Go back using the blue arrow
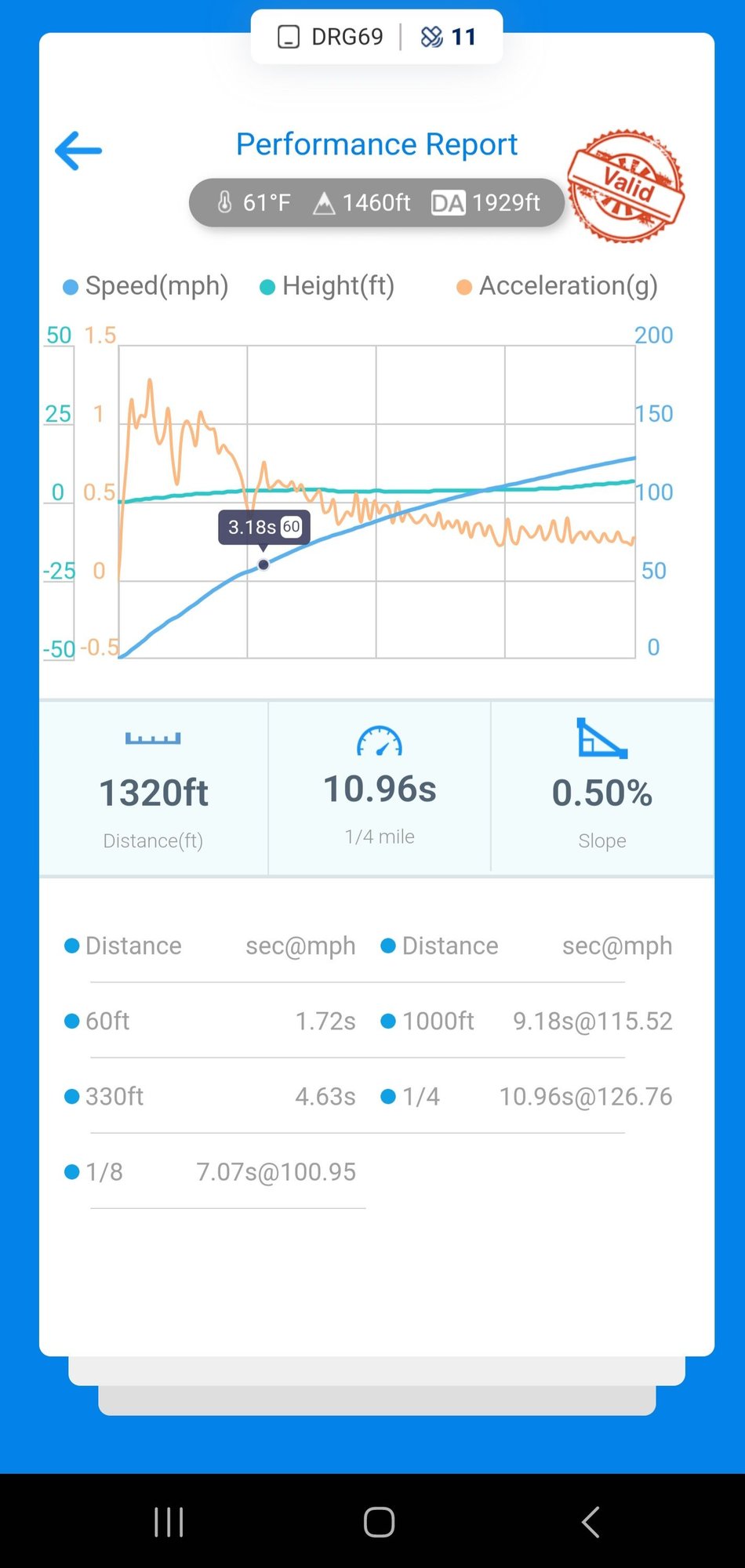 pyautogui.click(x=78, y=151)
